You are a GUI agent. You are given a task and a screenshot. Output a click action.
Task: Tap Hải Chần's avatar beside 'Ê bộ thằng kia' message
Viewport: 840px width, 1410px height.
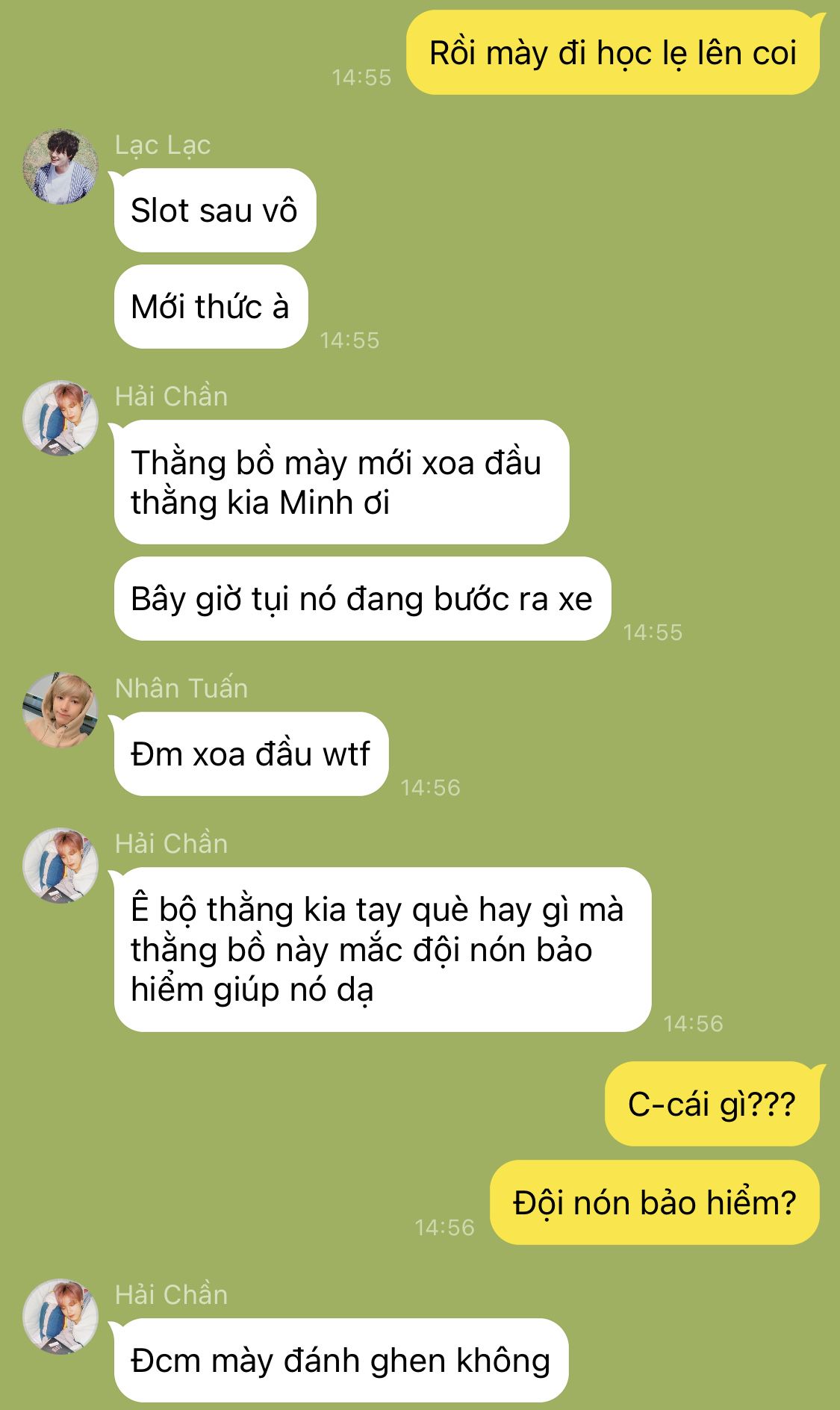point(60,866)
